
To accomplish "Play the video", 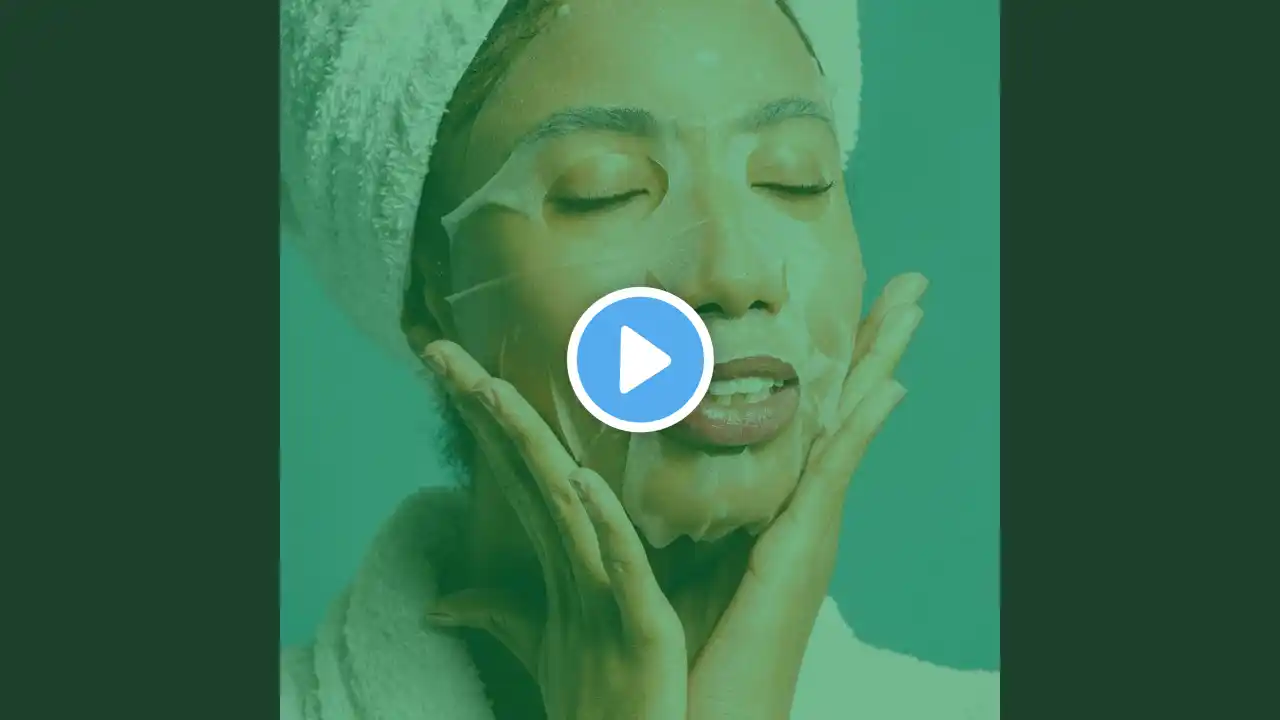I will (640, 360).
